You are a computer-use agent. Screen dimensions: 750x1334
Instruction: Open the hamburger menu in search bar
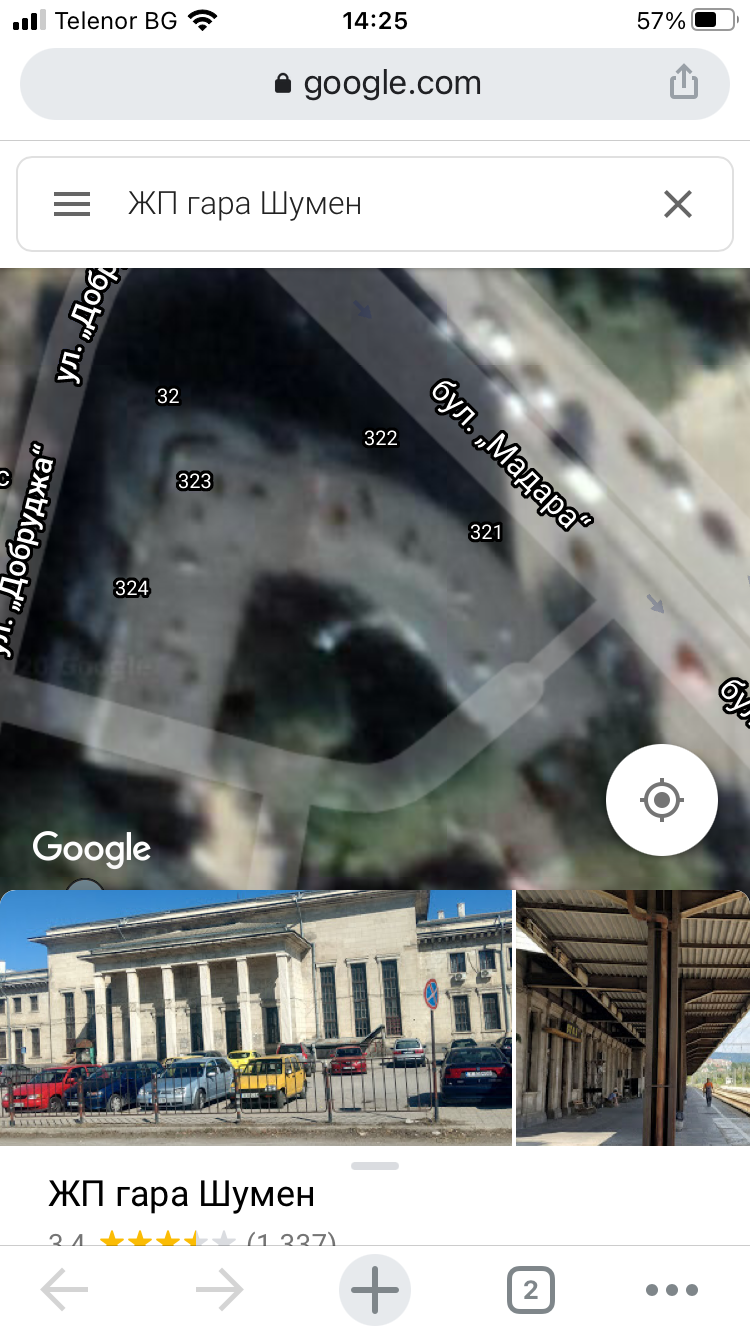tap(72, 204)
